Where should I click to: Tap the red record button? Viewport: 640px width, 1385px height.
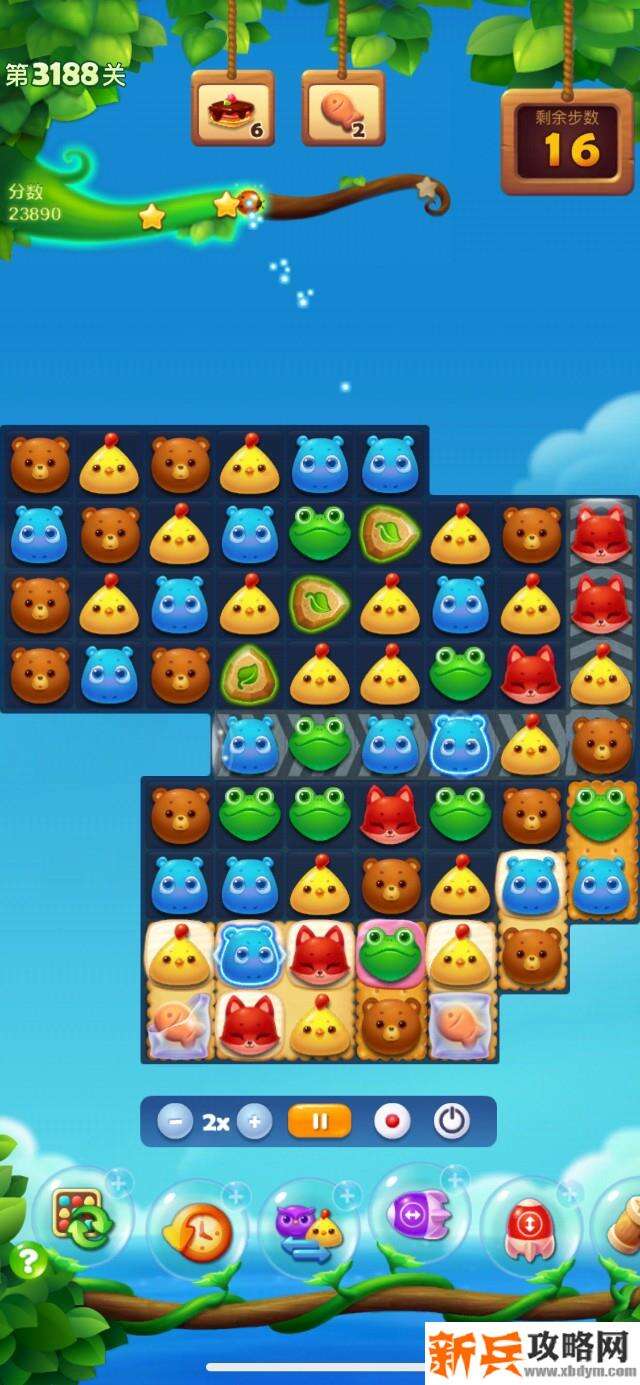click(x=392, y=1122)
